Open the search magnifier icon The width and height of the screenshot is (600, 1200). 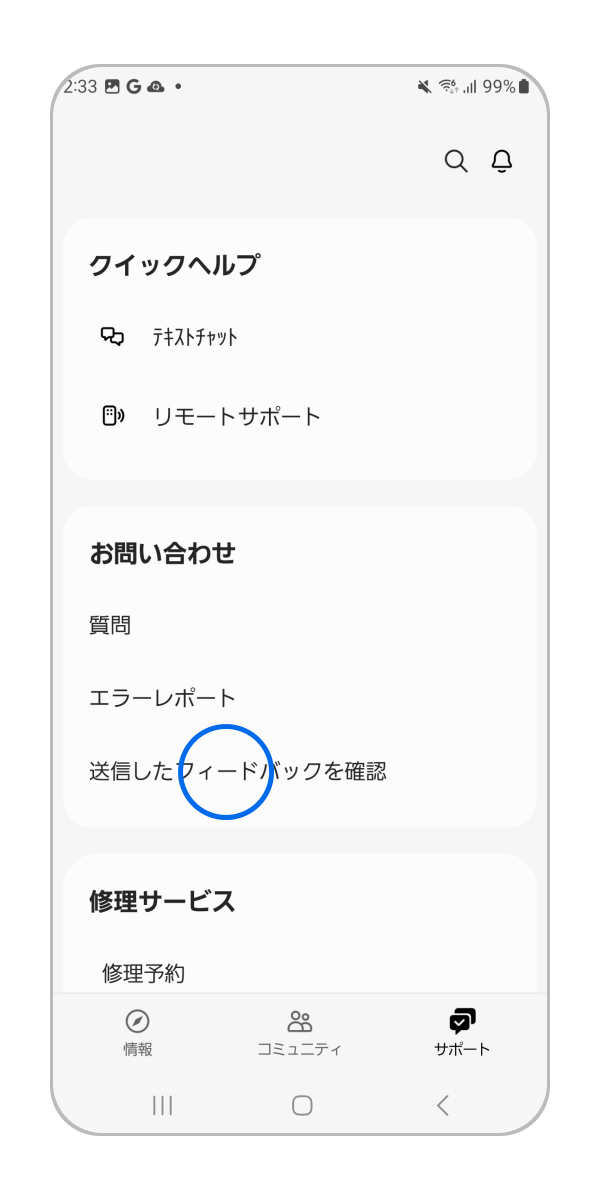(456, 162)
